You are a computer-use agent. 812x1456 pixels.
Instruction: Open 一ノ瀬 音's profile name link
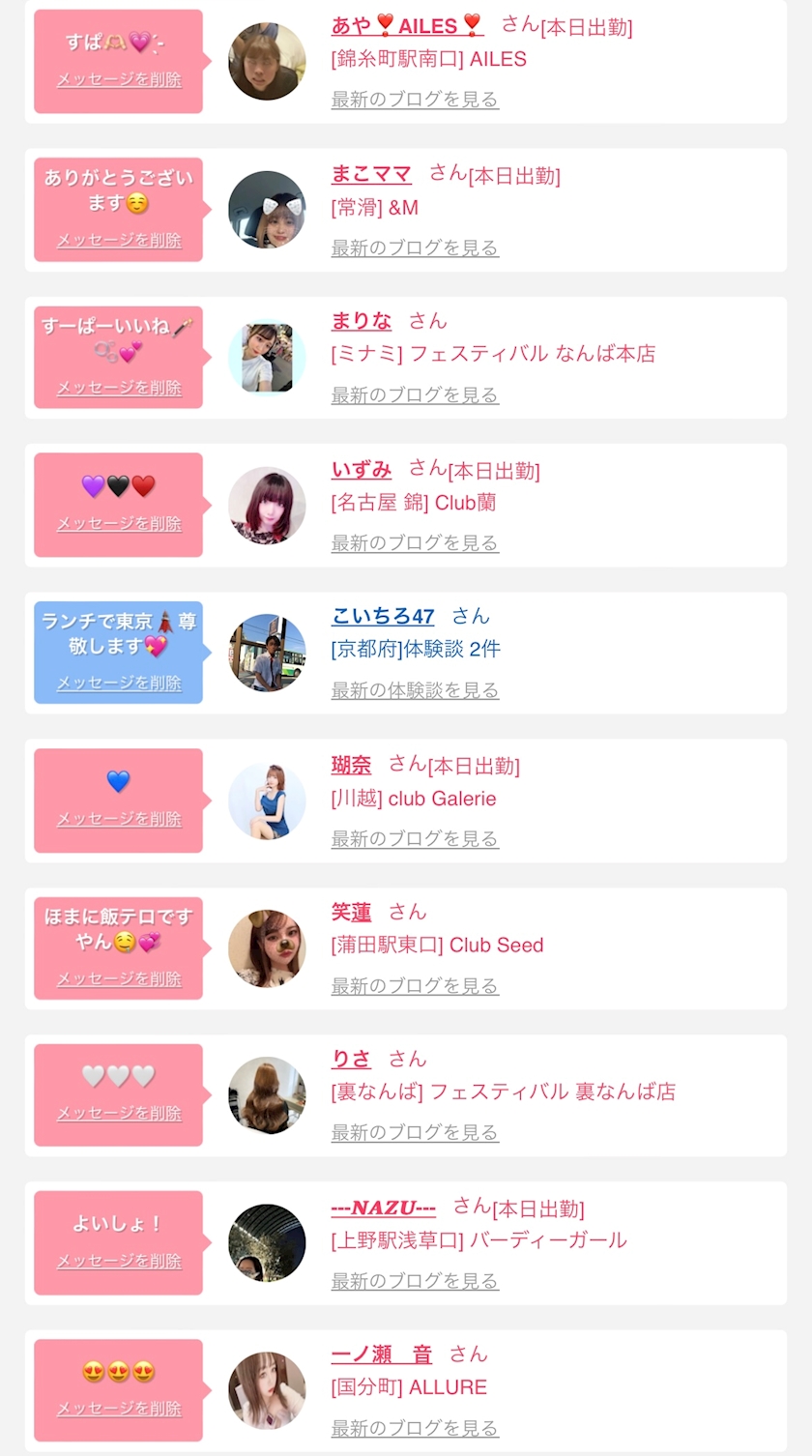coord(381,1354)
